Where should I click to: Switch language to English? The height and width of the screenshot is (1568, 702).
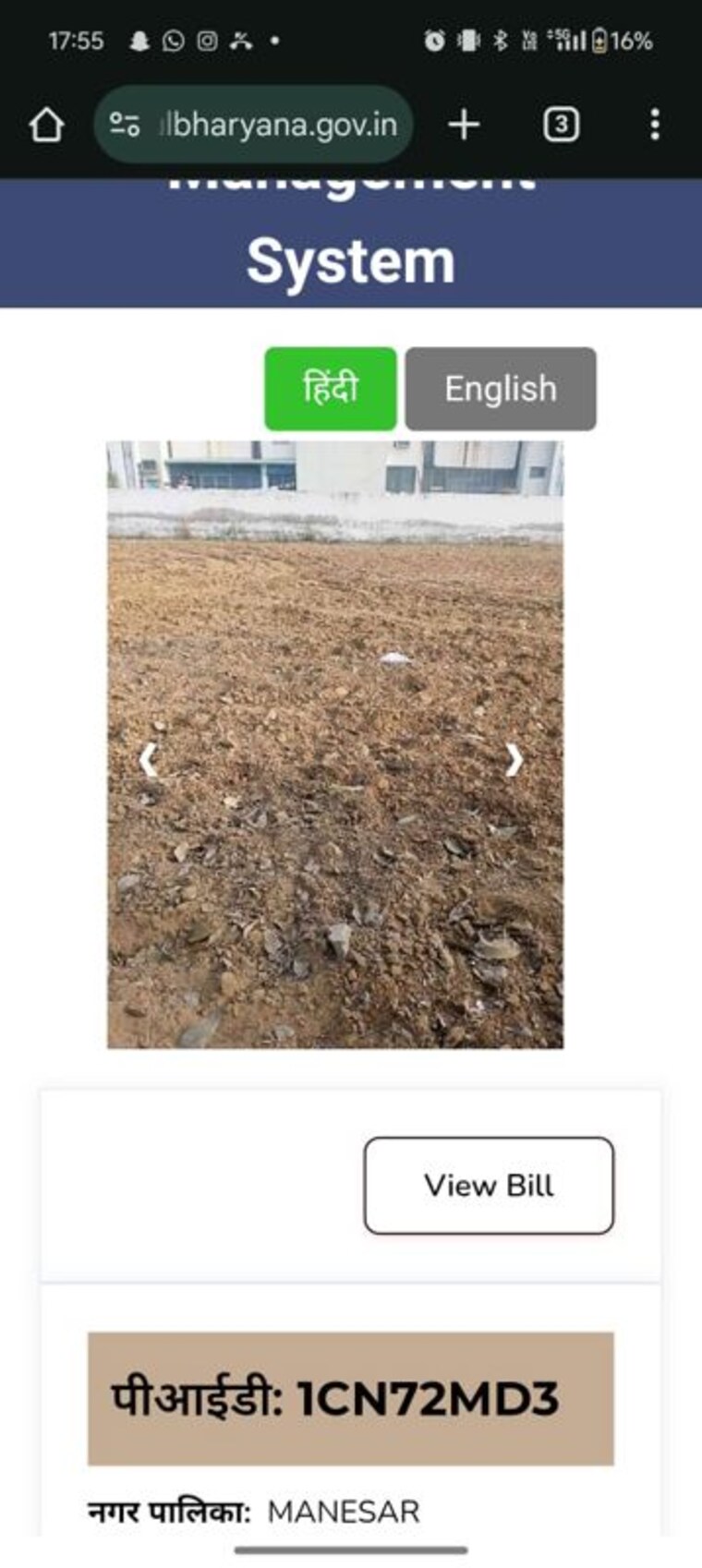click(500, 389)
